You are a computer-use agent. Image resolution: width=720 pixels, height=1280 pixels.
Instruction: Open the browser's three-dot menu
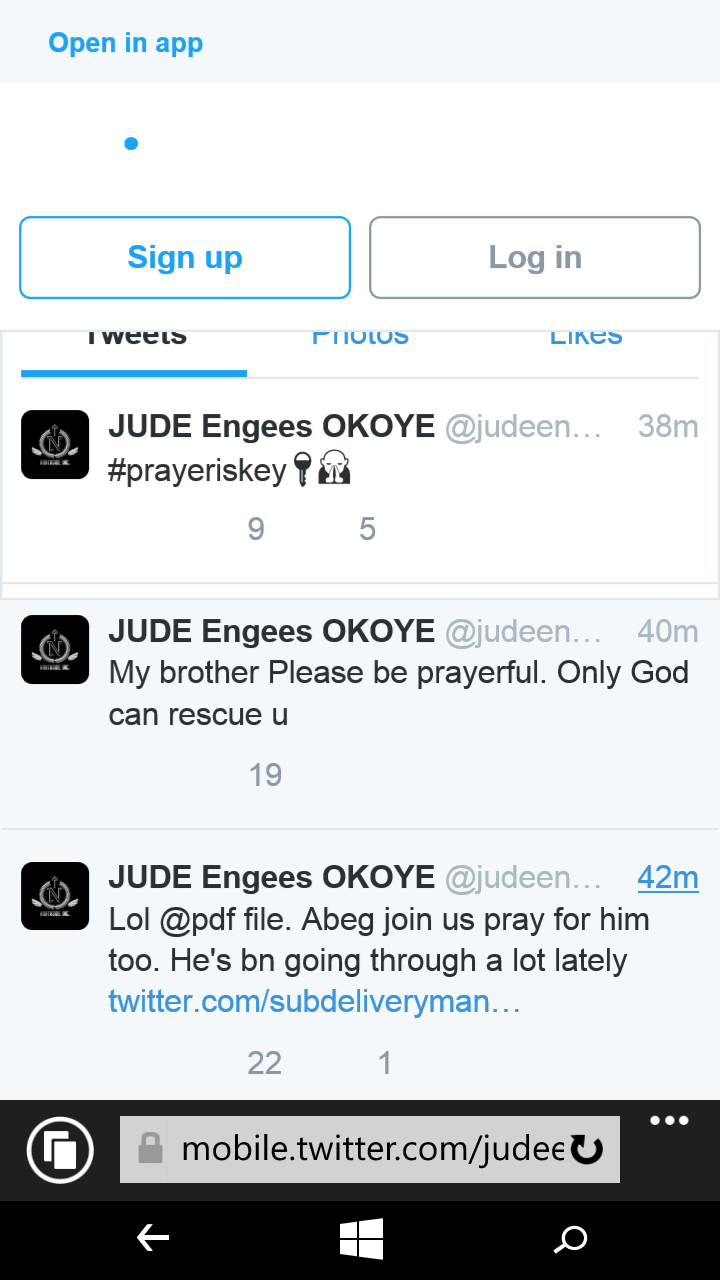[x=669, y=1121]
